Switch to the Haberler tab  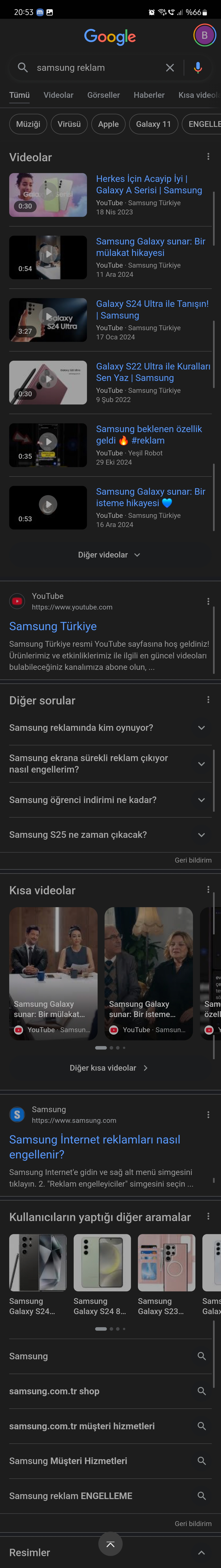tap(149, 95)
